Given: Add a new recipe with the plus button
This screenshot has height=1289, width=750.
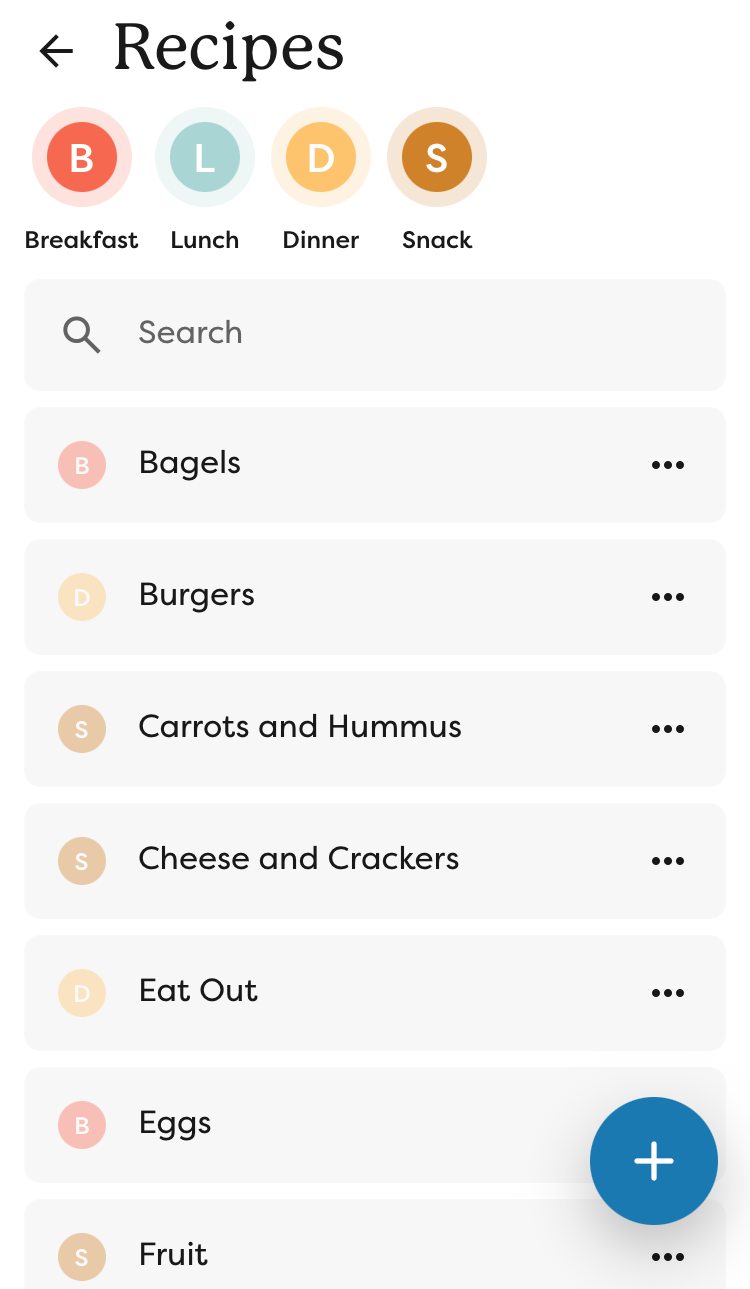Looking at the screenshot, I should pyautogui.click(x=654, y=1160).
